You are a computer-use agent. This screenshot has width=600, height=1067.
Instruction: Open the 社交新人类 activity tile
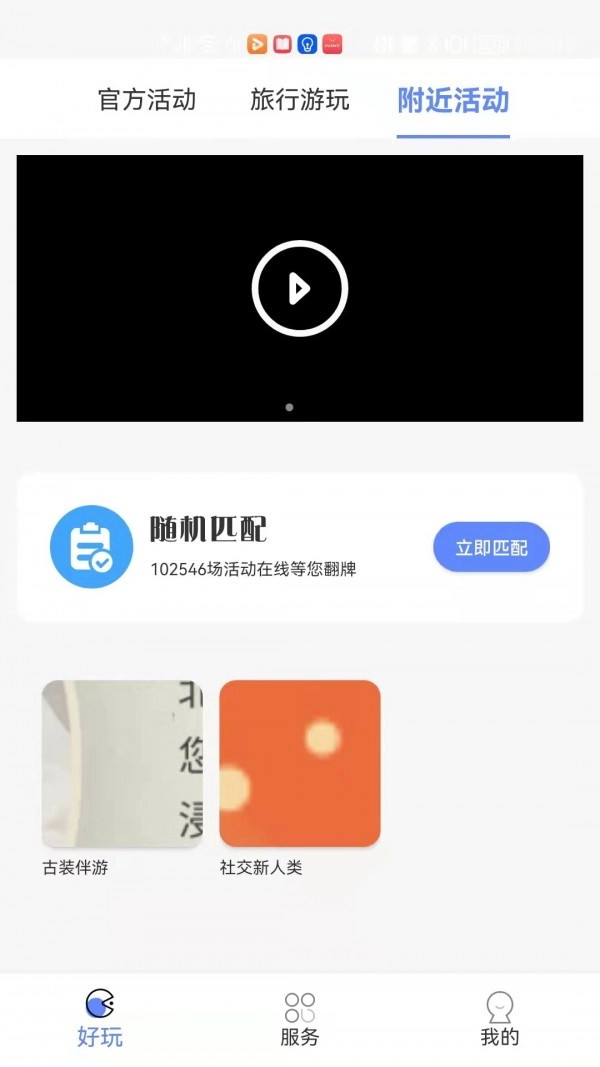300,764
